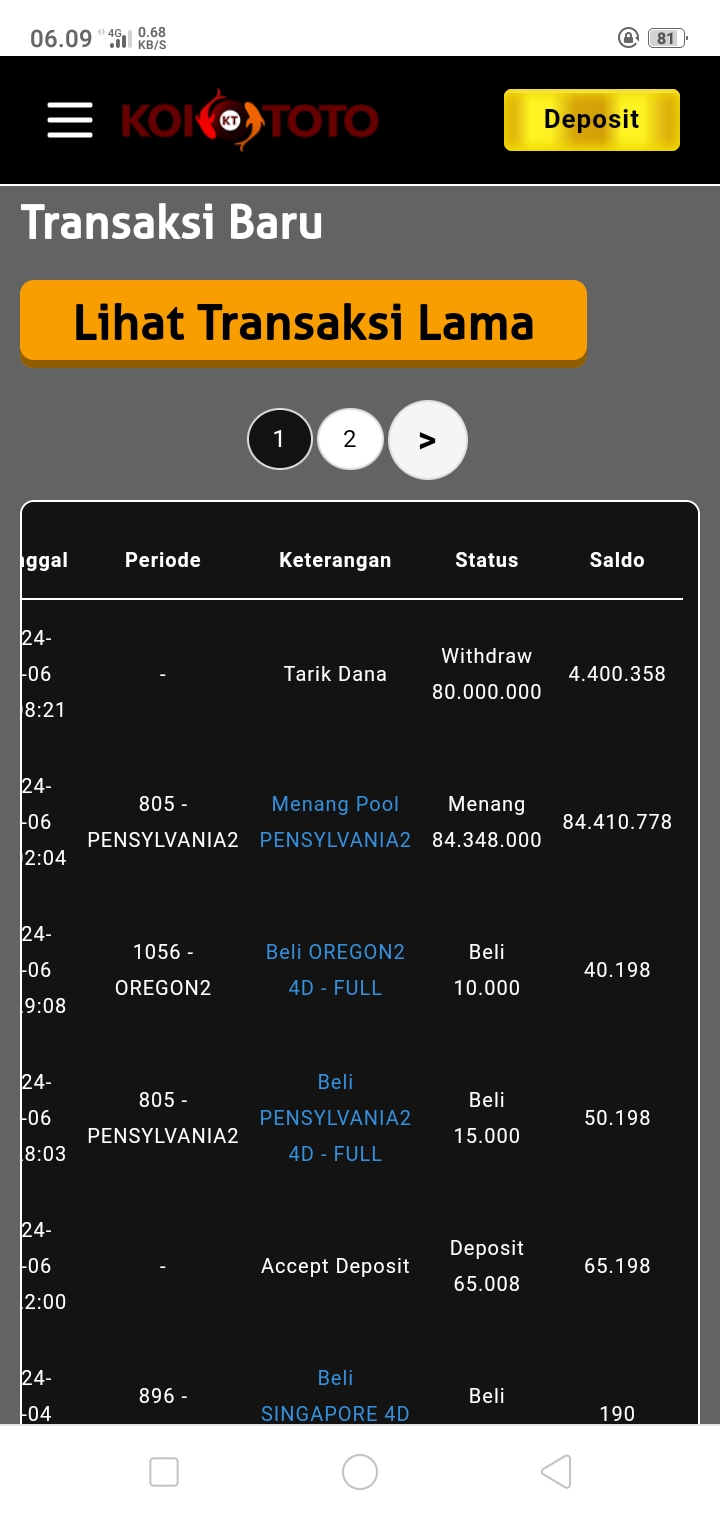Image resolution: width=720 pixels, height=1520 pixels.
Task: Select page 1 of transactions
Action: (279, 439)
